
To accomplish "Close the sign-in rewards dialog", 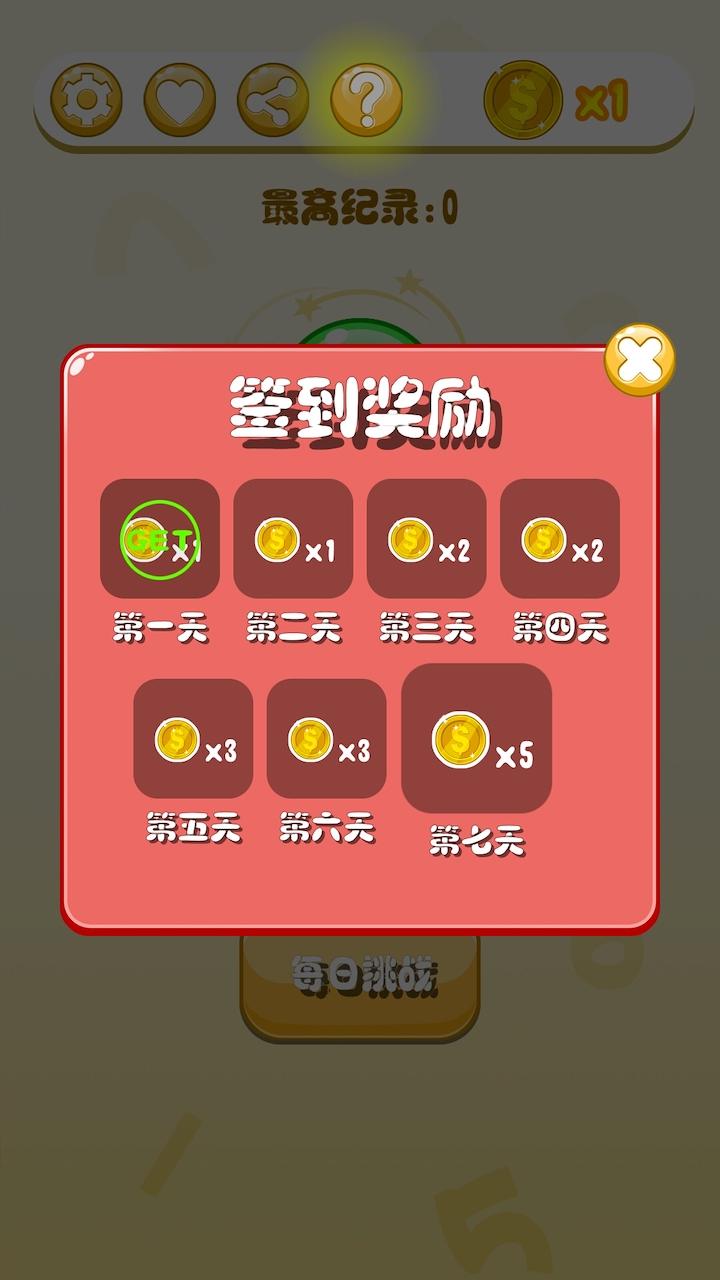I will tap(639, 360).
